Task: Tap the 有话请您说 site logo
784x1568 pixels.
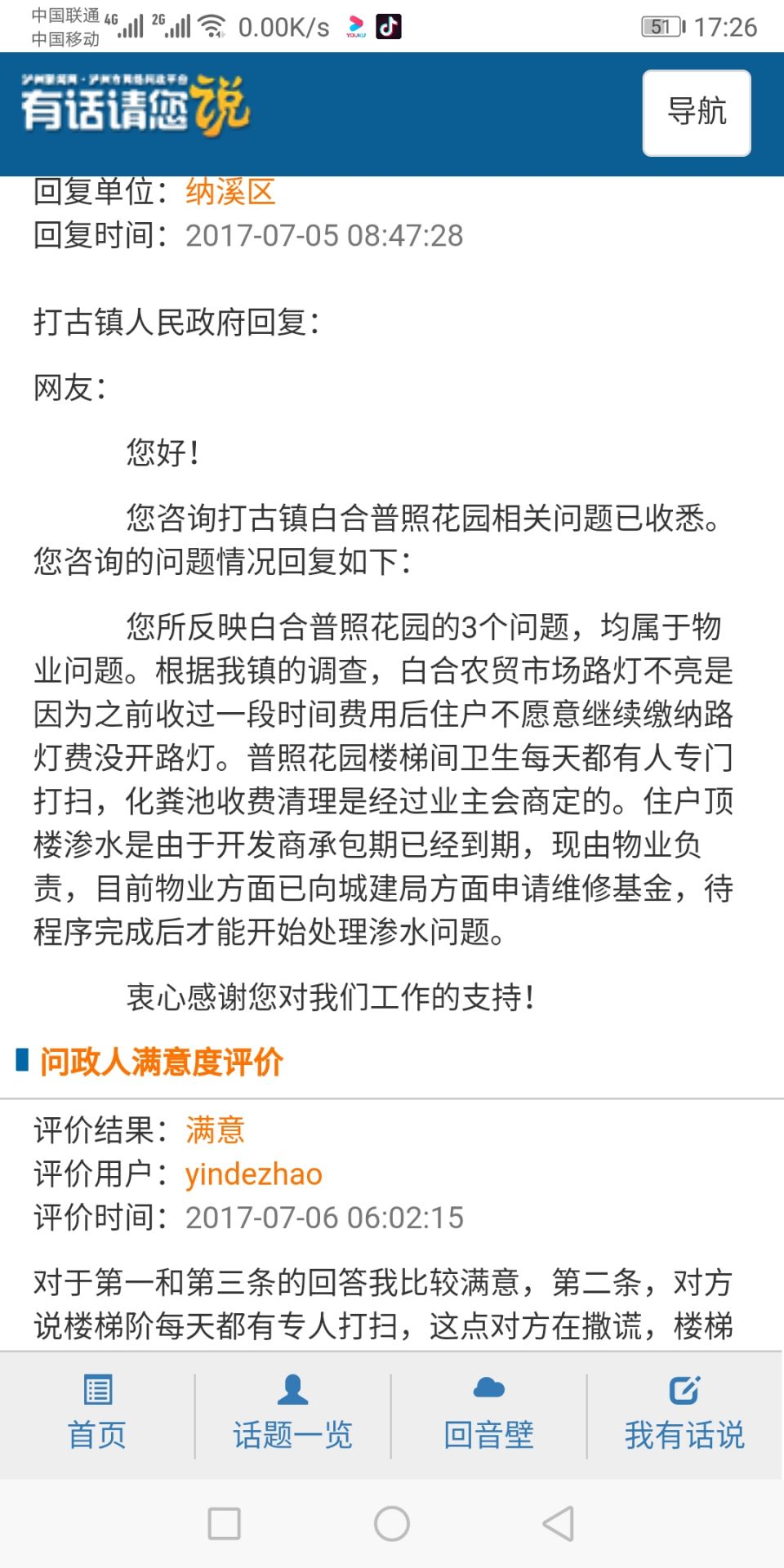Action: (x=136, y=105)
